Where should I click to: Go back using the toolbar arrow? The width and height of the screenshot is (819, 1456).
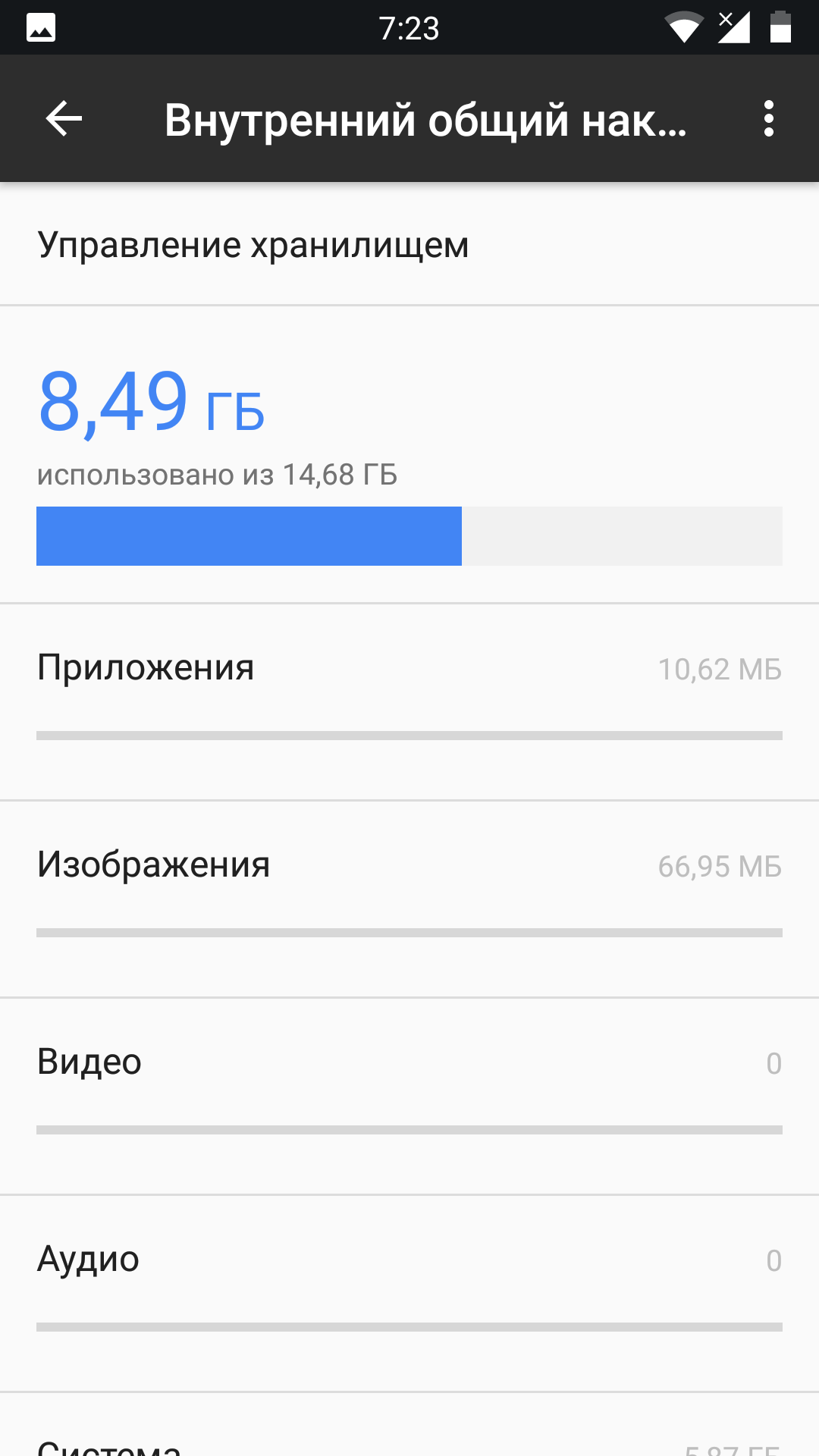coord(64,119)
